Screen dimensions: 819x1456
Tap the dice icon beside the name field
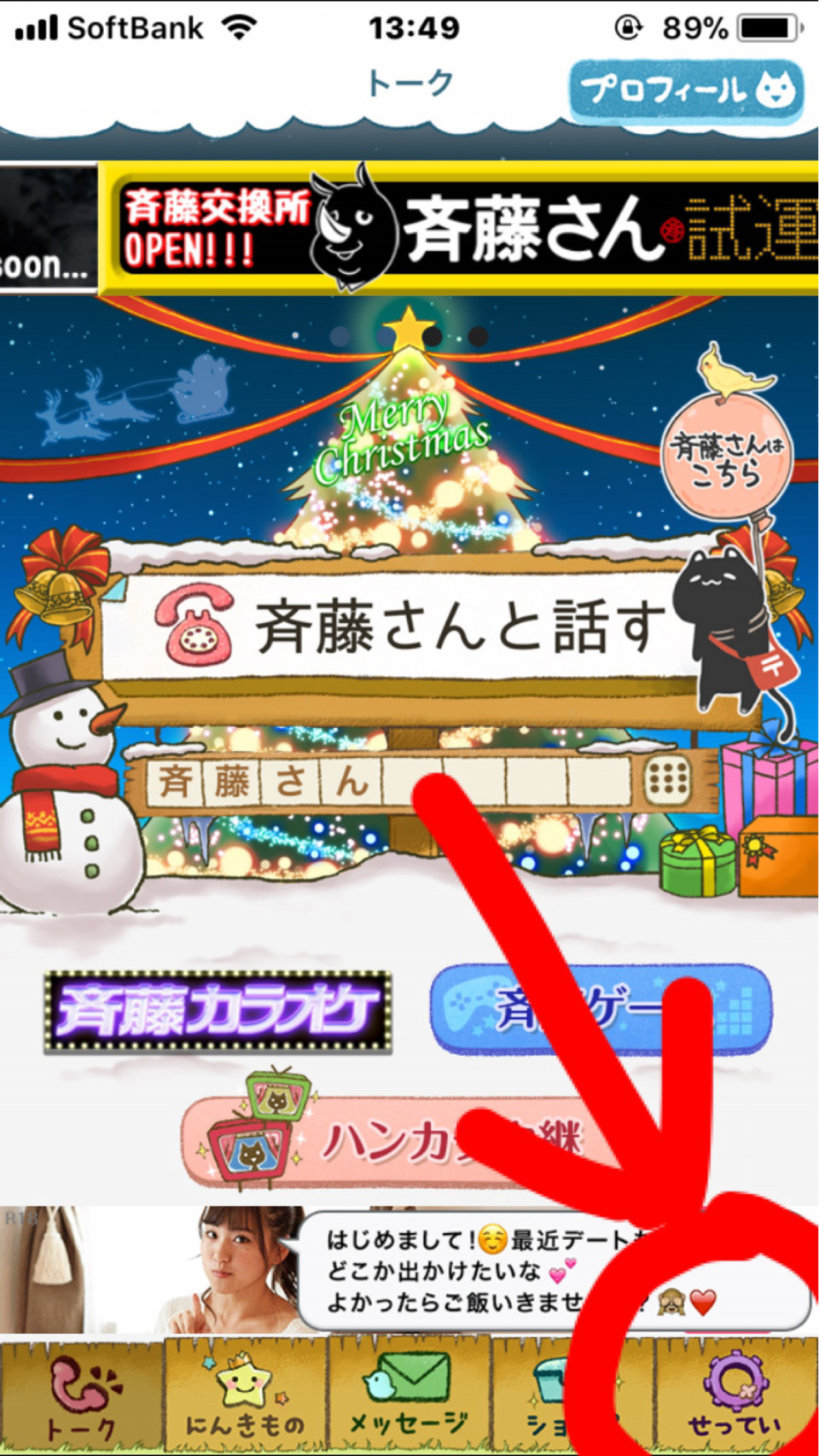[x=667, y=779]
